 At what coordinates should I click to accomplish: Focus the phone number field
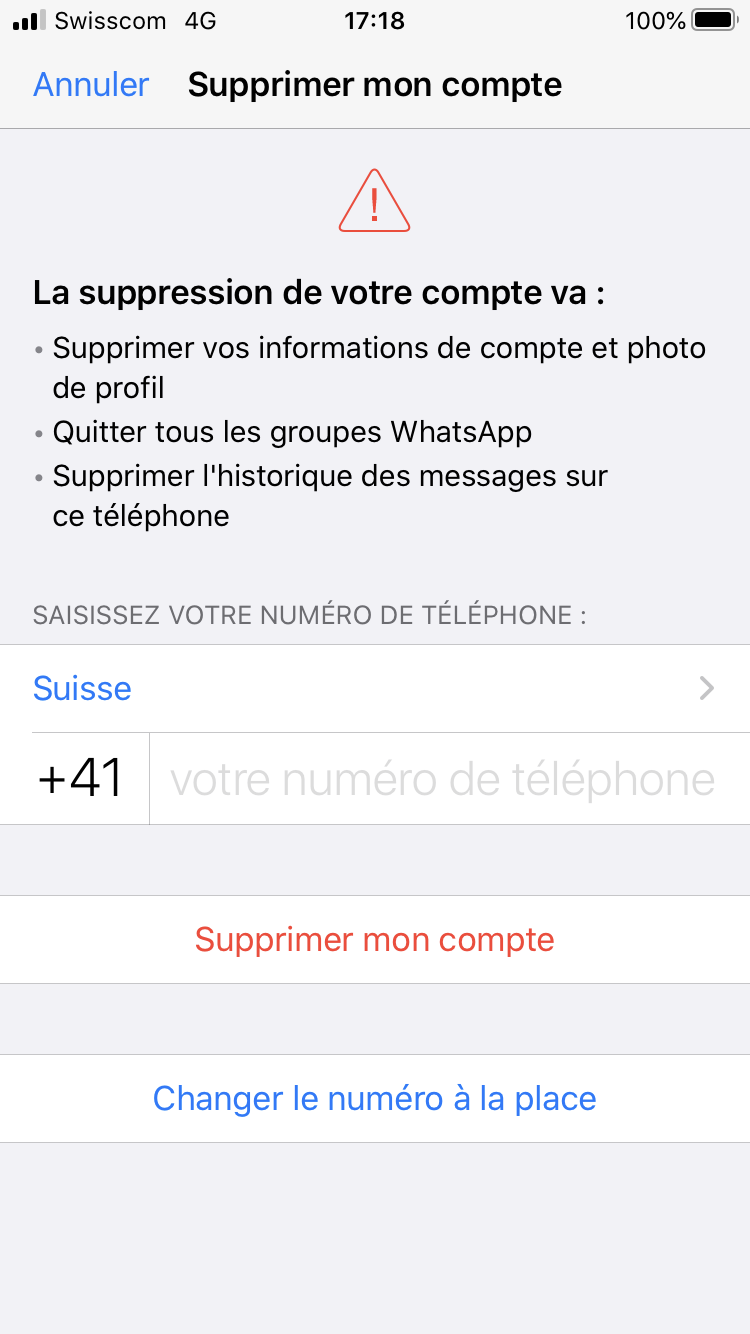point(449,779)
